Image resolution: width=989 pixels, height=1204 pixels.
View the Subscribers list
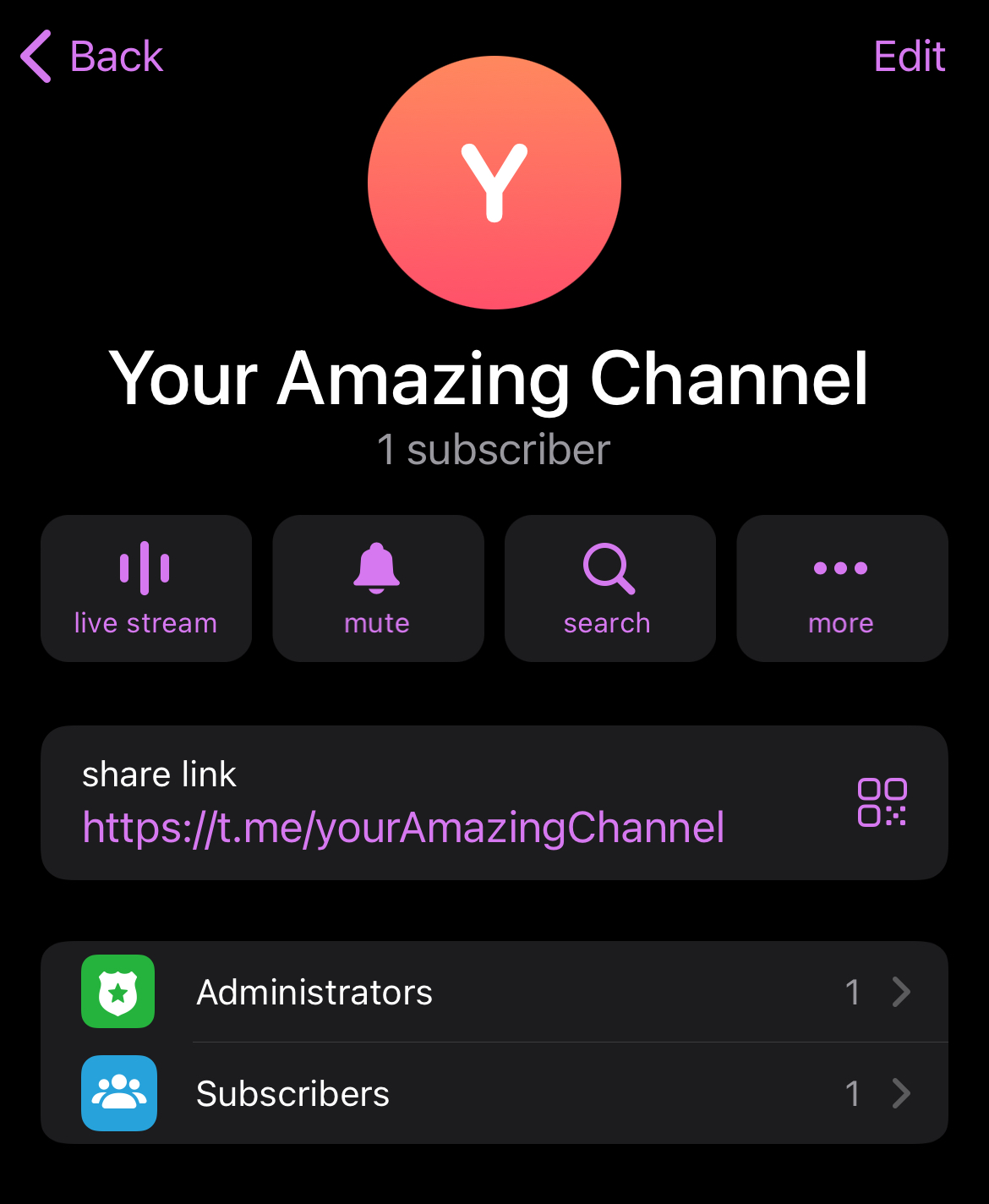pyautogui.click(x=494, y=1093)
